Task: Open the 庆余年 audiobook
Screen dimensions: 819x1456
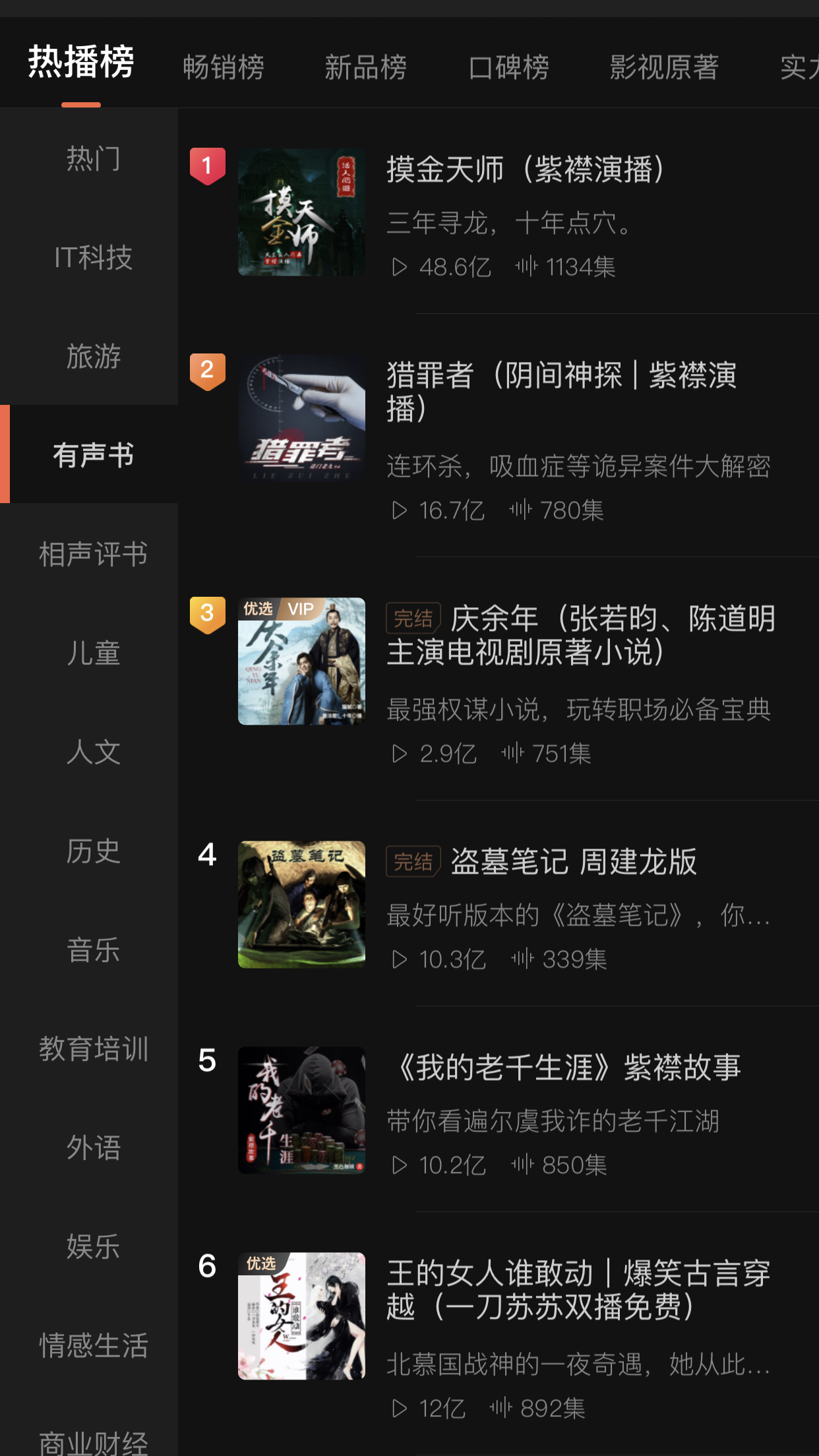Action: (580, 635)
